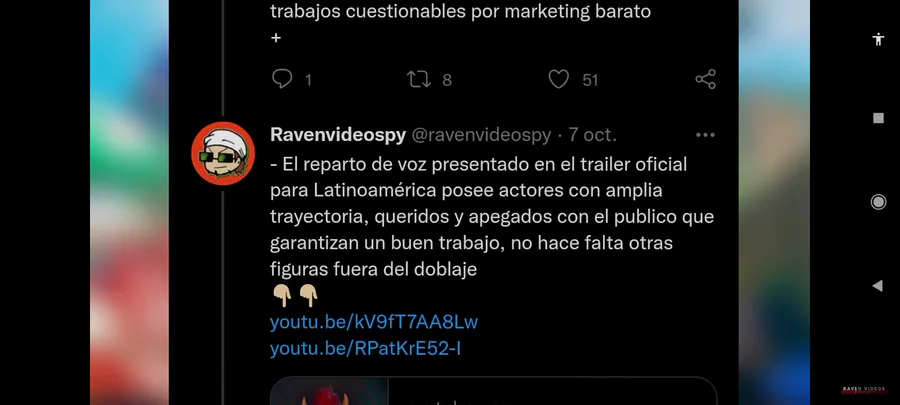Tap the system back button
This screenshot has width=900, height=405.
coord(877,285)
